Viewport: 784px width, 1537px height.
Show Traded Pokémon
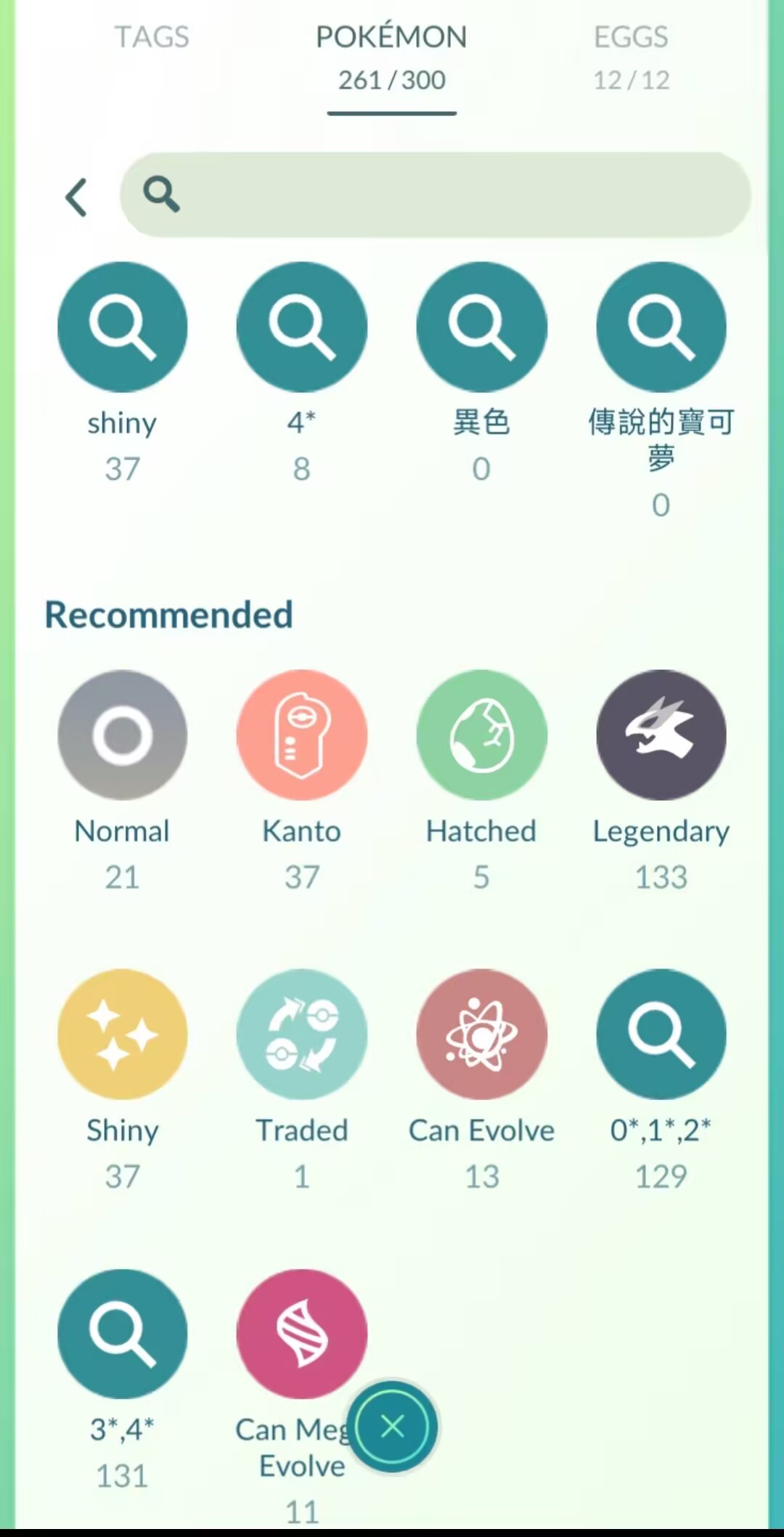[301, 1034]
